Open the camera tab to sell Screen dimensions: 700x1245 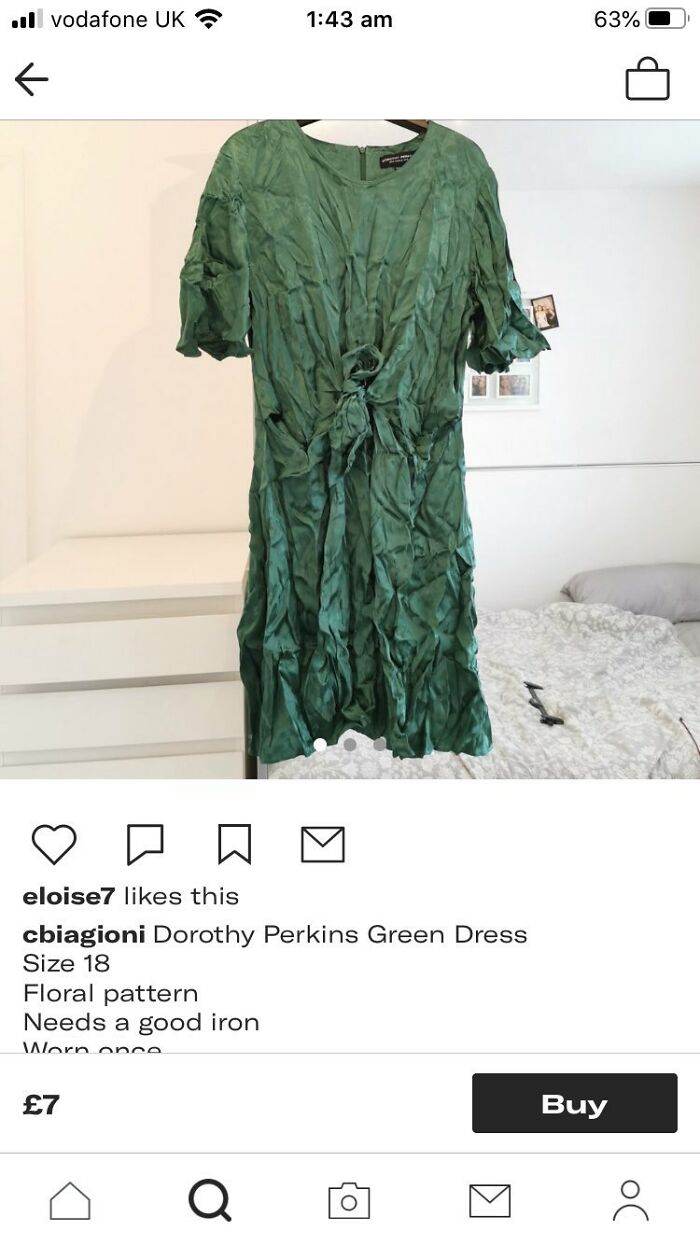click(x=349, y=1200)
